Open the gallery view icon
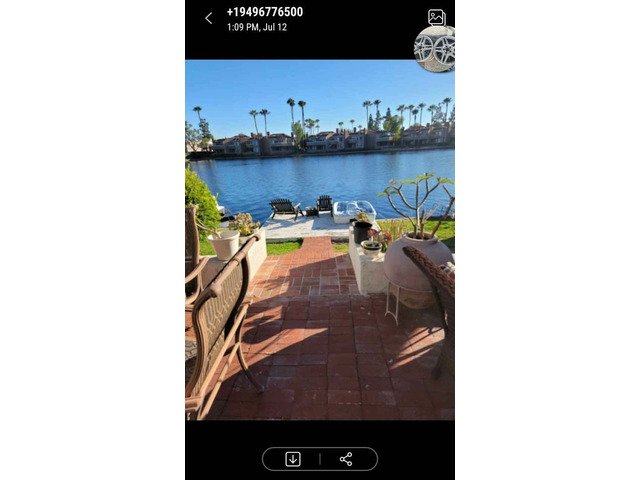 (436, 17)
